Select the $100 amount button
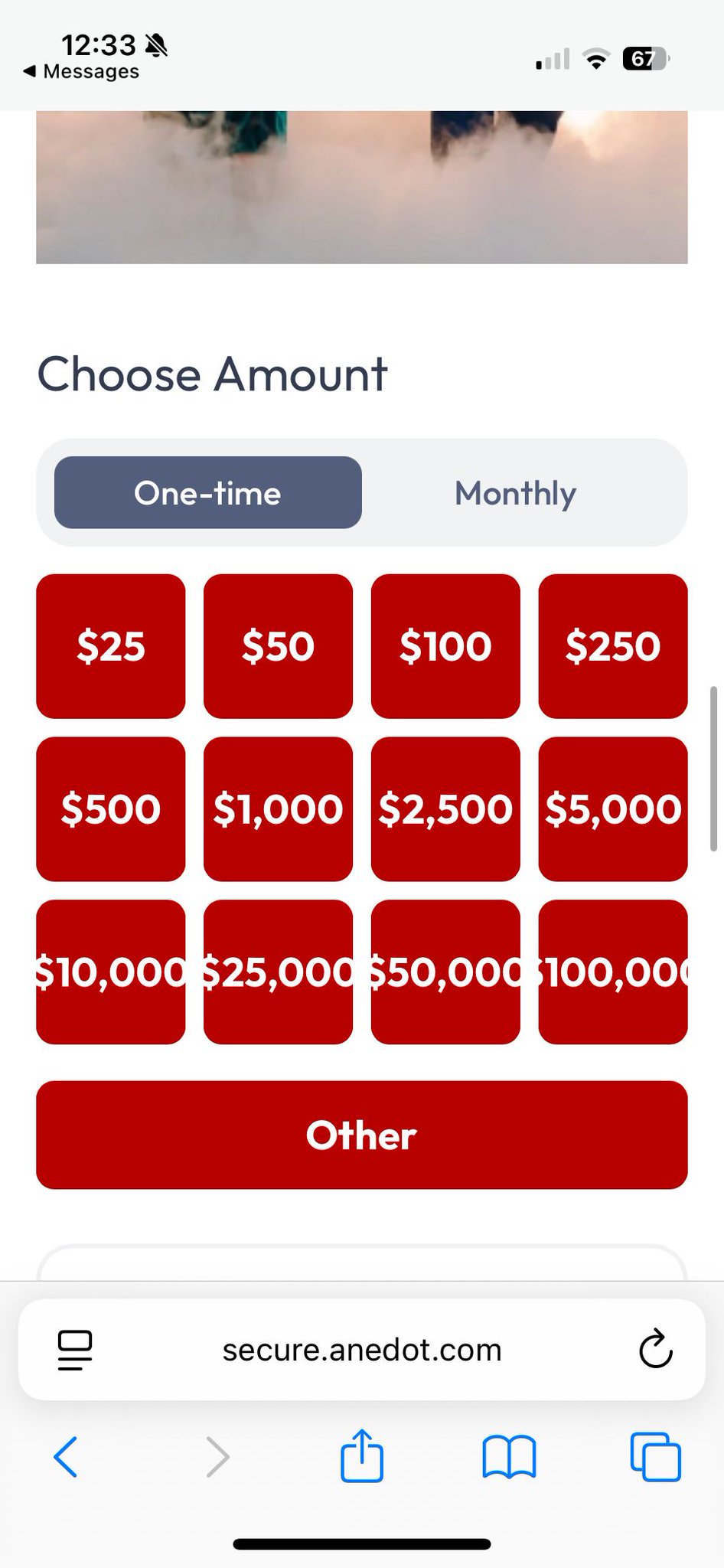Viewport: 724px width, 1568px height. [445, 646]
